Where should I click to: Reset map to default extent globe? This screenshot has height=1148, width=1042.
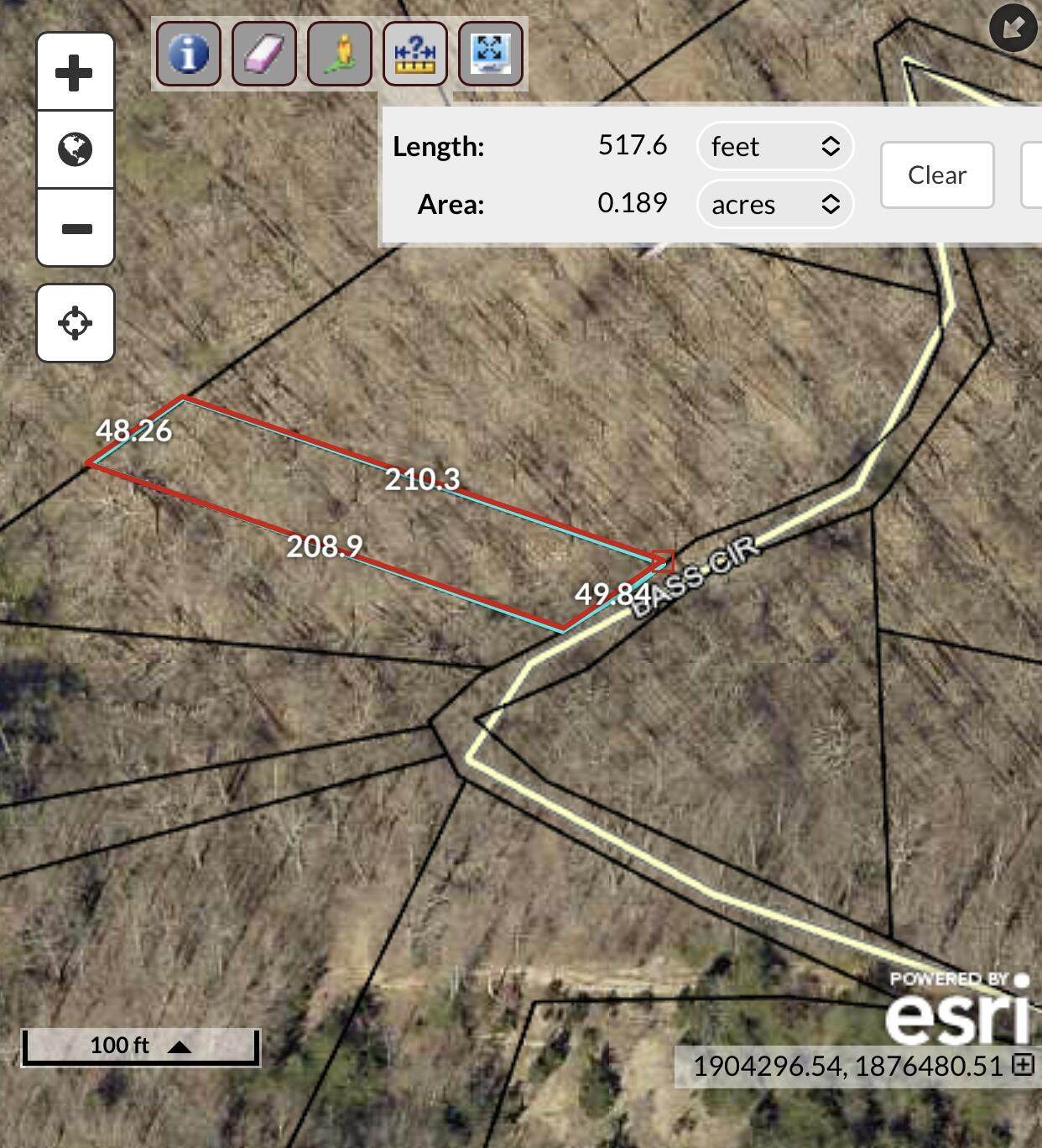point(75,149)
